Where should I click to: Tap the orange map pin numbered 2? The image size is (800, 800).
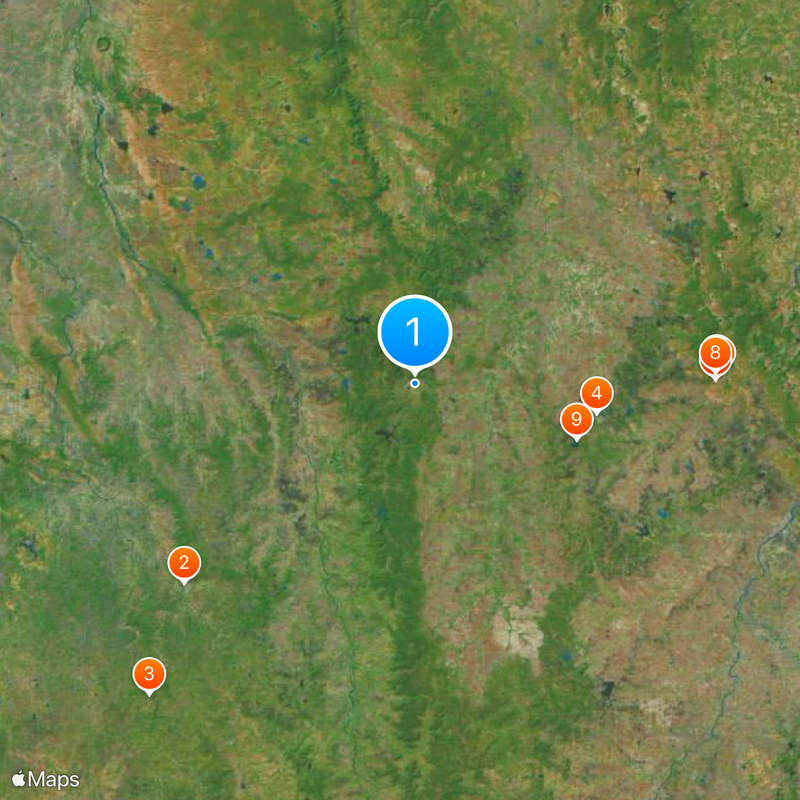tap(183, 563)
